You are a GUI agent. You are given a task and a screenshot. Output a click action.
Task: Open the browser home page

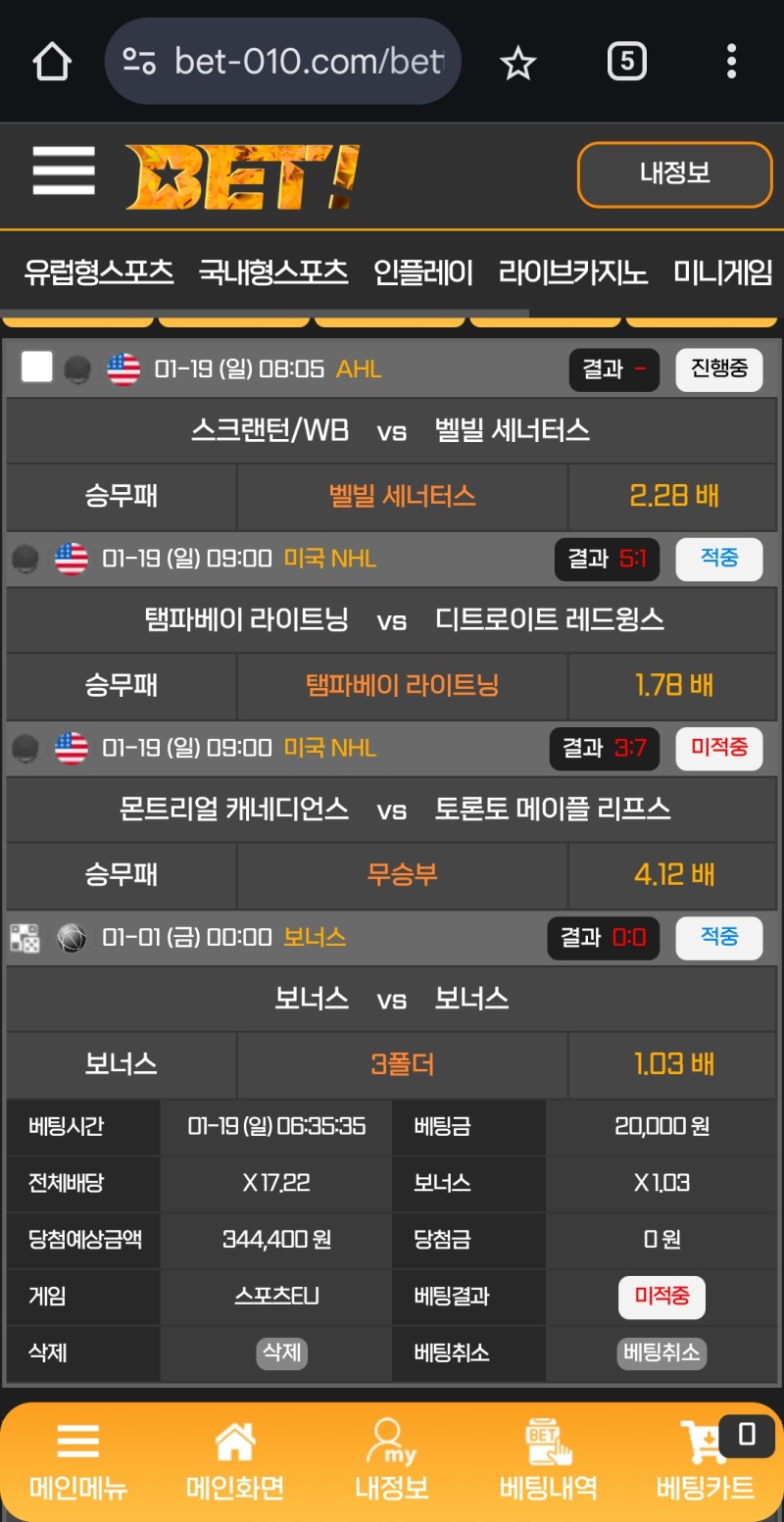[52, 63]
